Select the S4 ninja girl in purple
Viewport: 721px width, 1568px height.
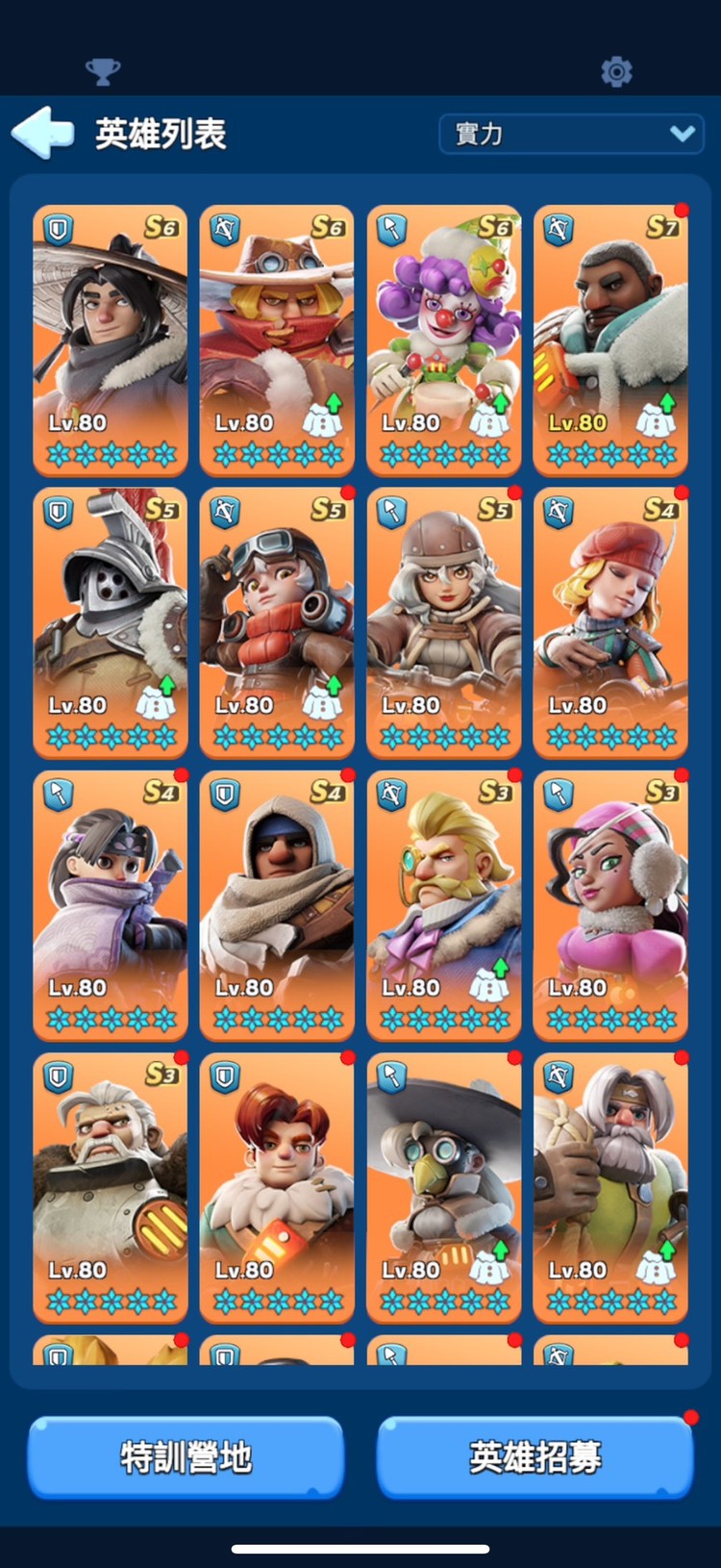click(x=111, y=904)
